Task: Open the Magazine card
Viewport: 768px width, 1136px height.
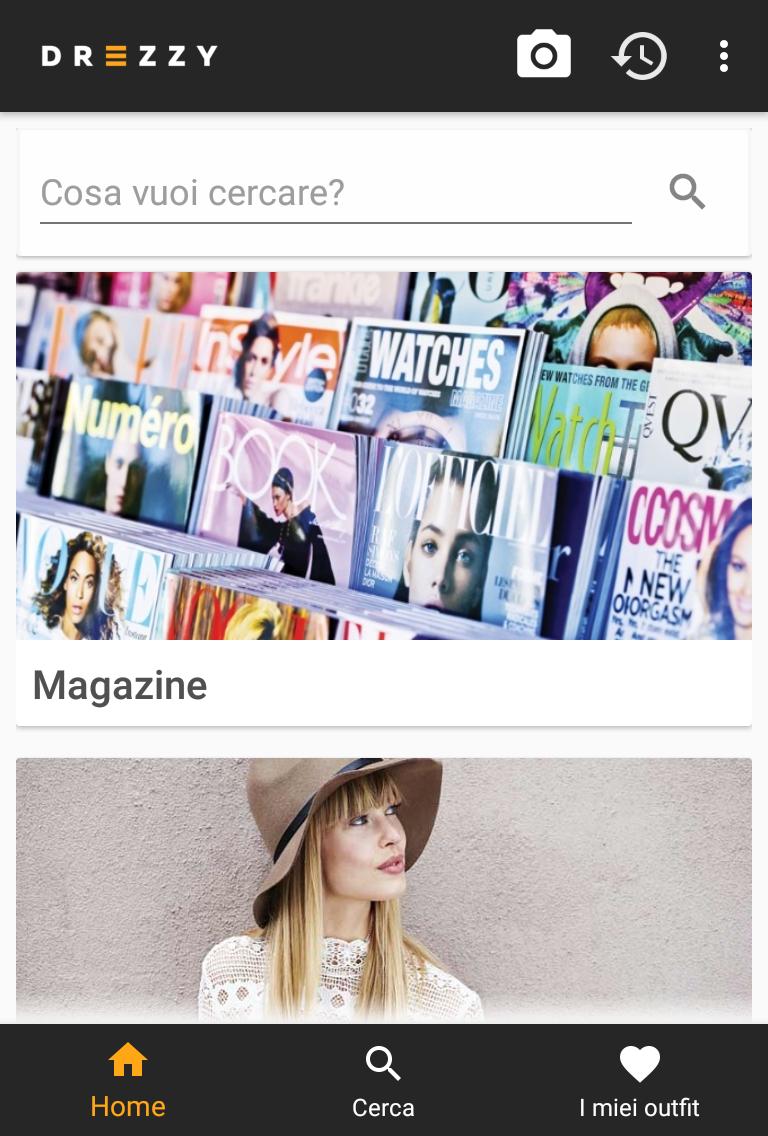Action: click(384, 498)
